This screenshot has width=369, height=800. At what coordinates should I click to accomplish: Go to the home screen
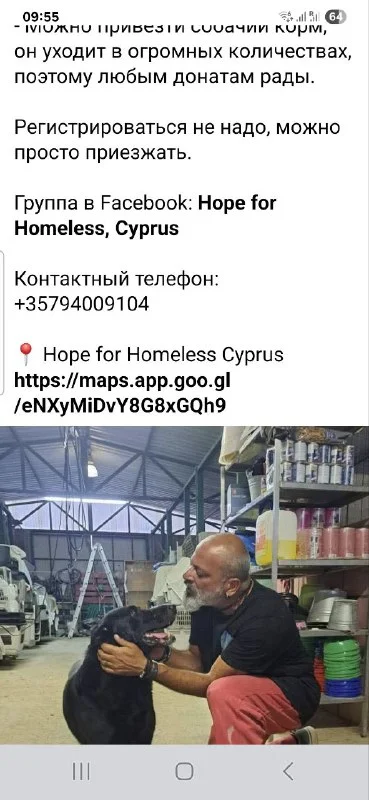click(x=184, y=771)
